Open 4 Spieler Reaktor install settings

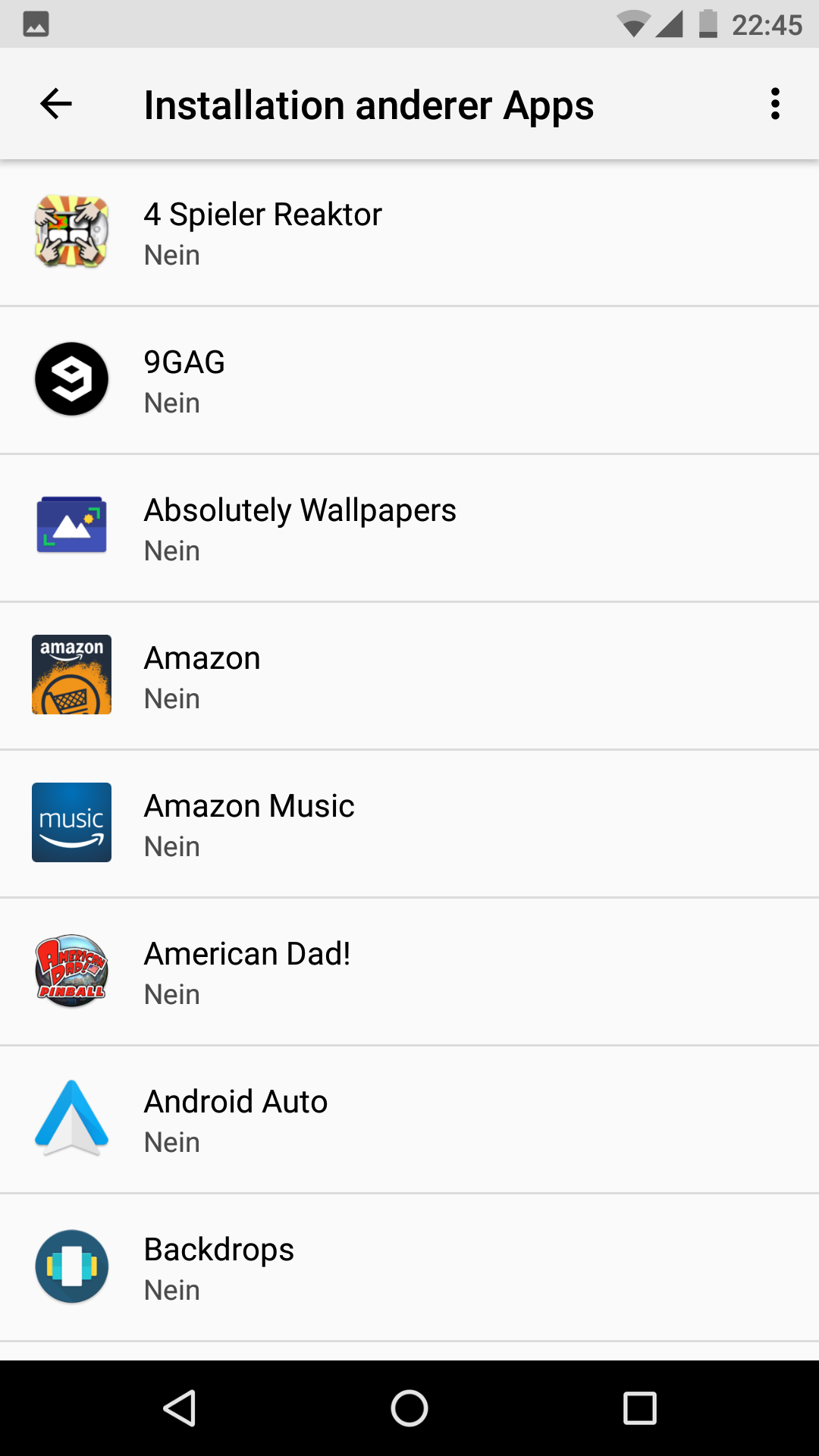tap(409, 233)
